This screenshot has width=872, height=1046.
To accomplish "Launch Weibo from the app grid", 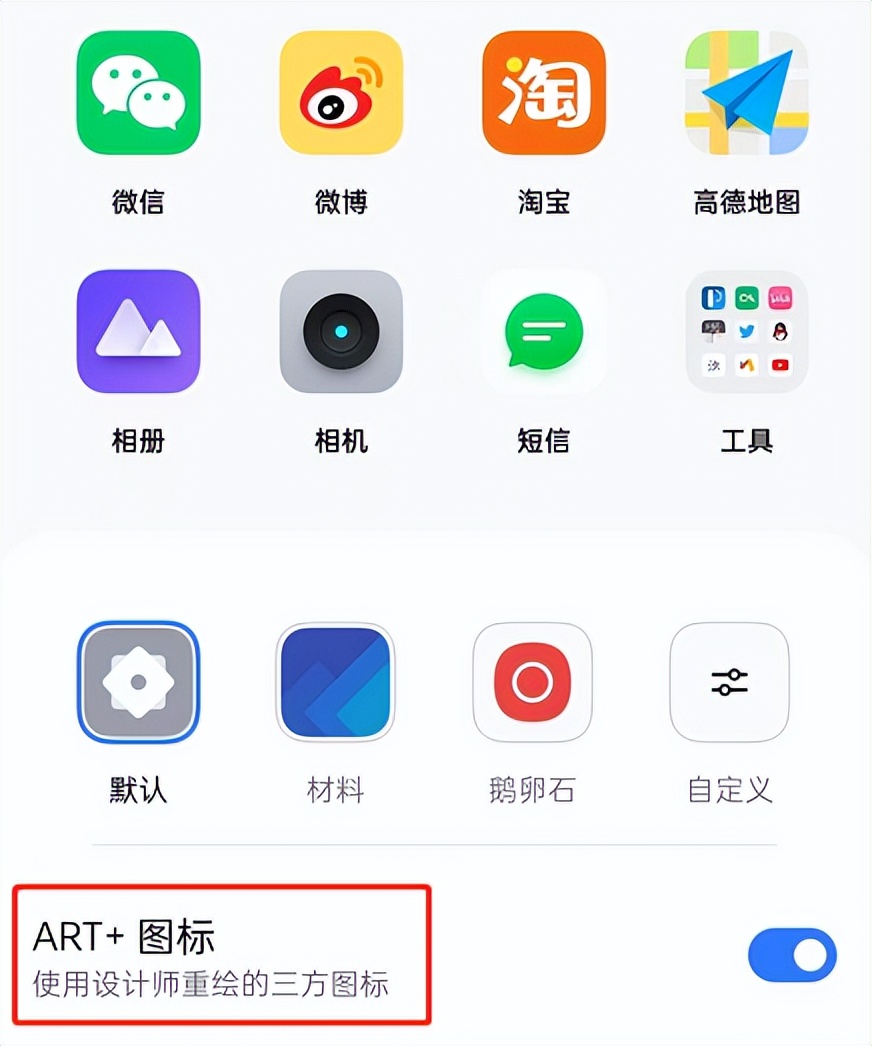I will (x=341, y=93).
